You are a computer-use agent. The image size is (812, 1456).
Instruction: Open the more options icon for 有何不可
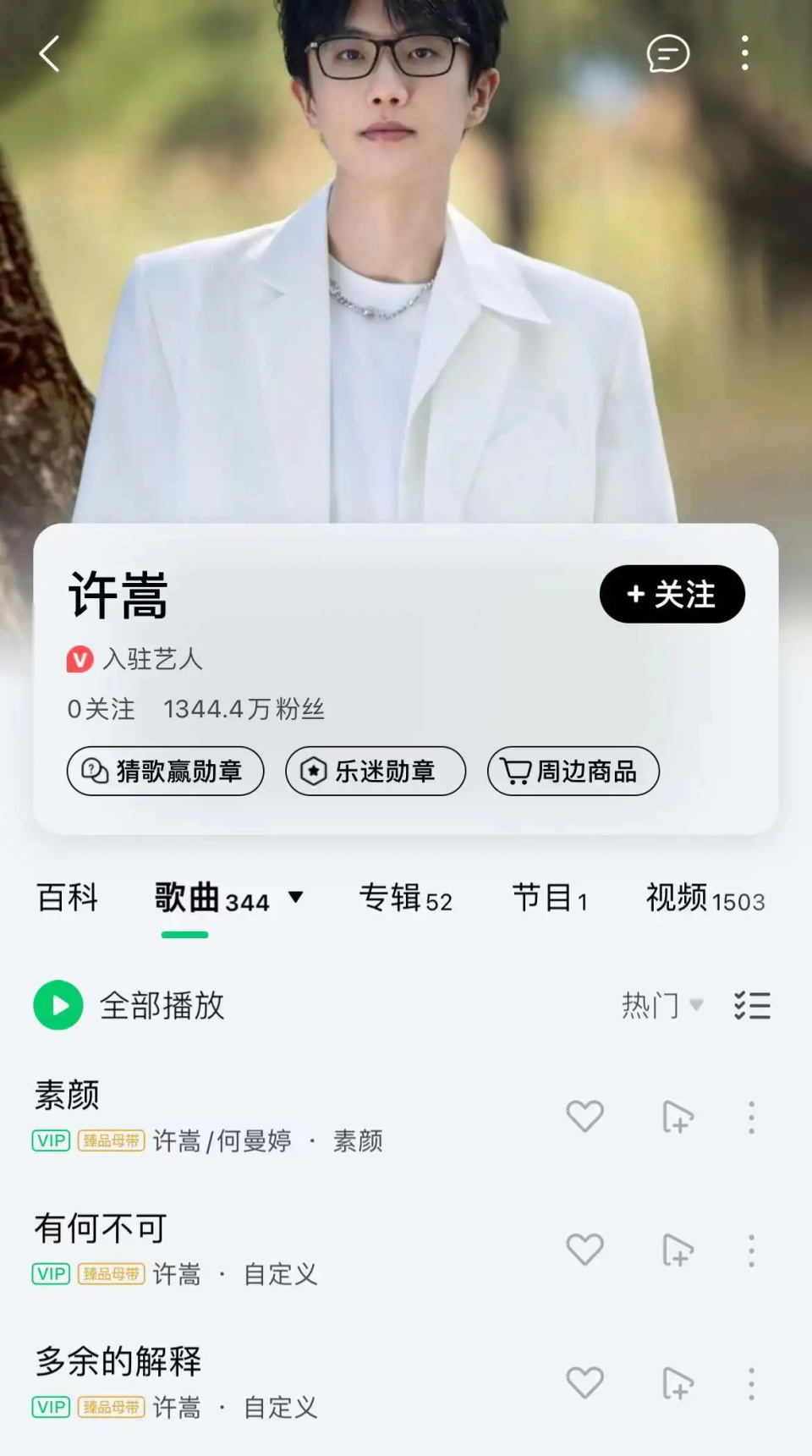point(751,1250)
